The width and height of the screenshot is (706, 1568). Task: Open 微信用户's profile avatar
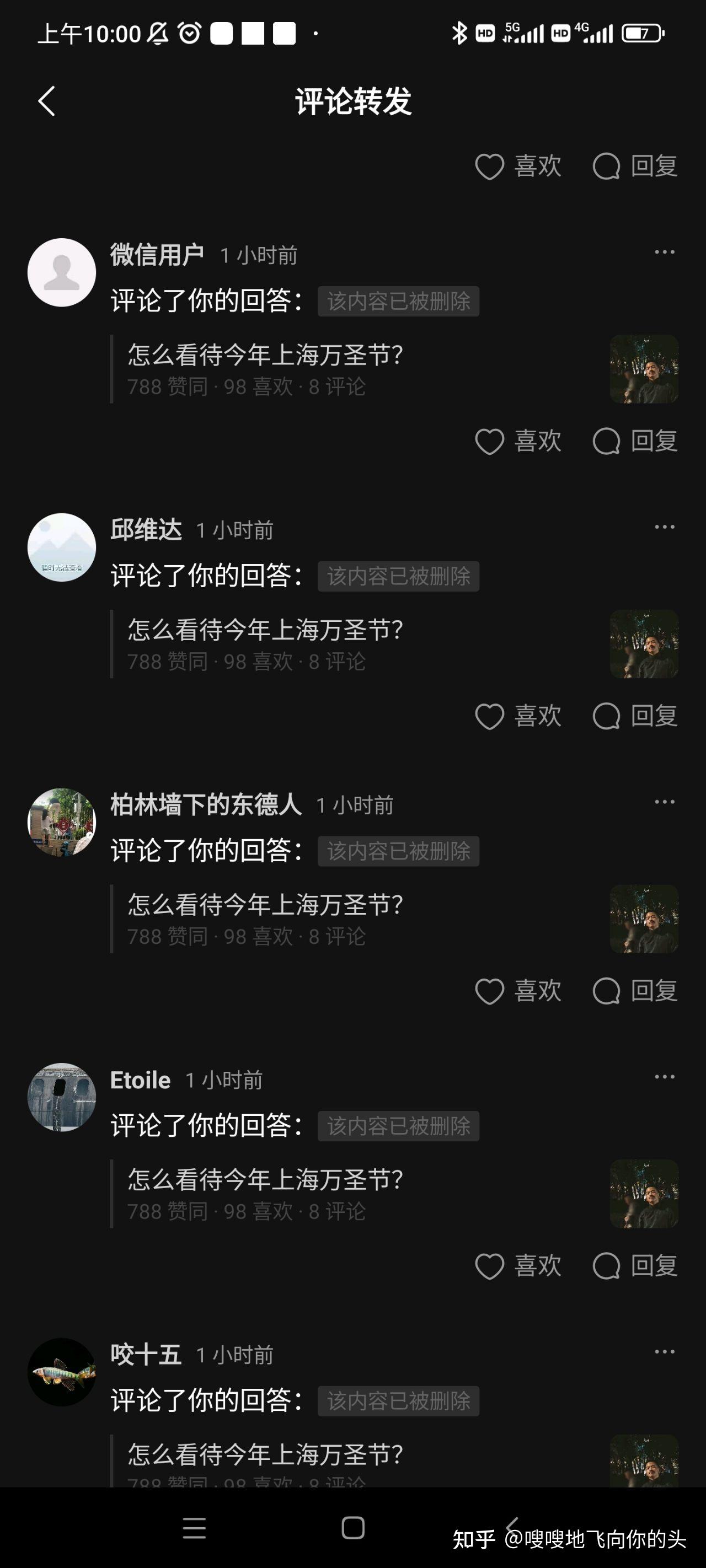tap(62, 273)
